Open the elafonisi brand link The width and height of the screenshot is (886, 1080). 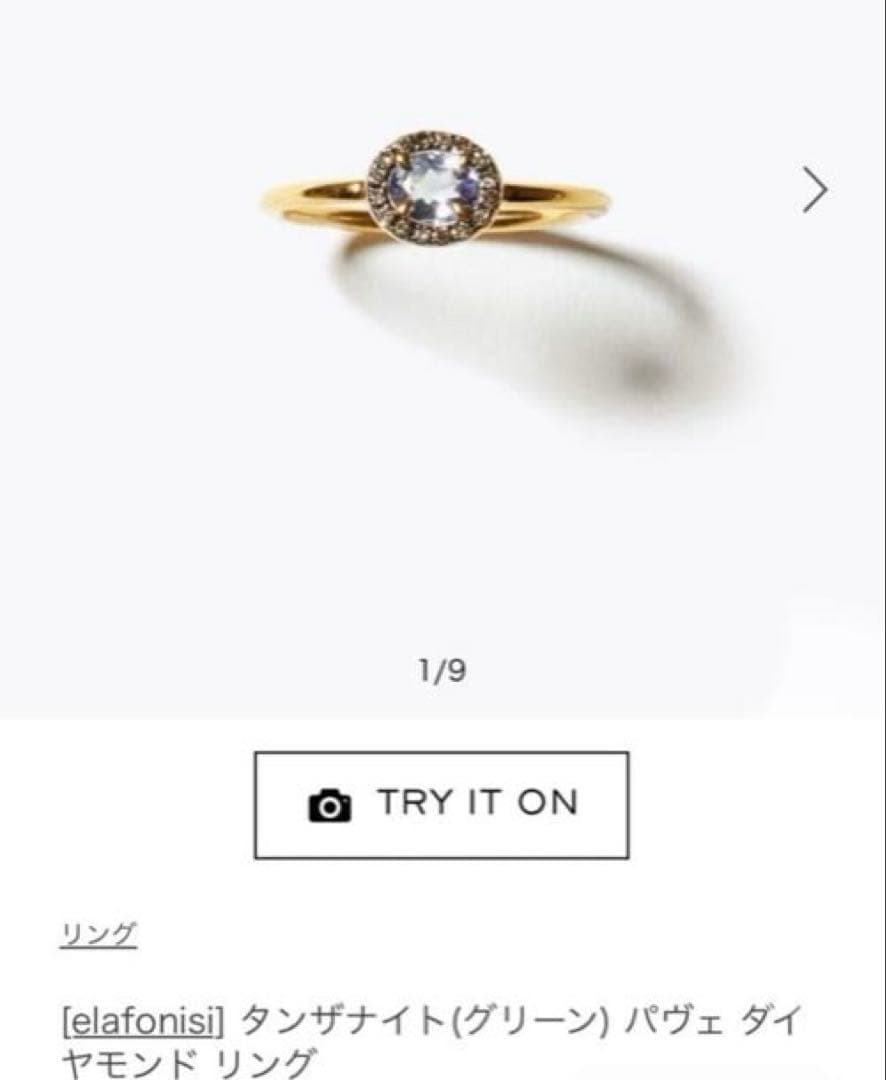click(143, 1021)
